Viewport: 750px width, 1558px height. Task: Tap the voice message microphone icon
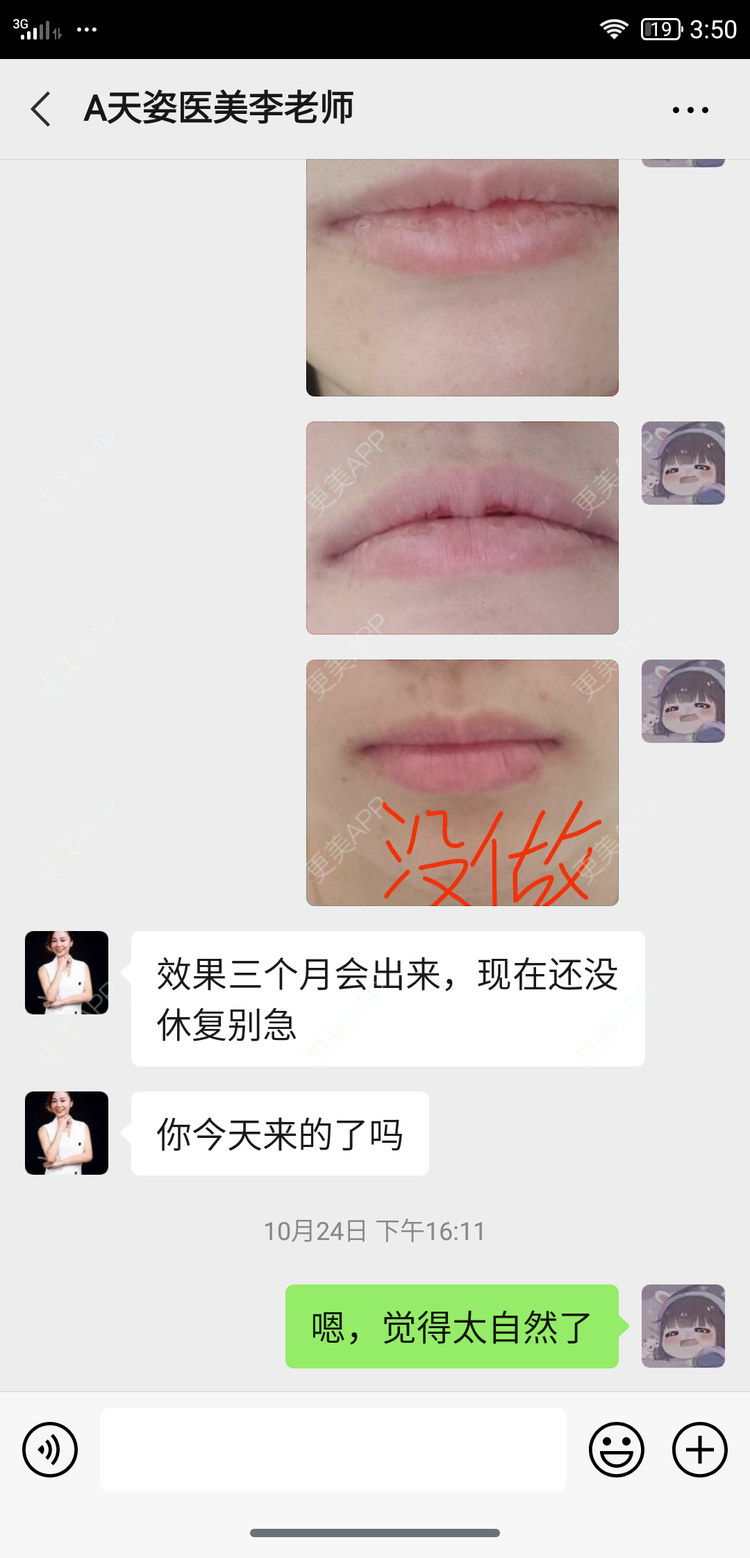click(49, 1449)
